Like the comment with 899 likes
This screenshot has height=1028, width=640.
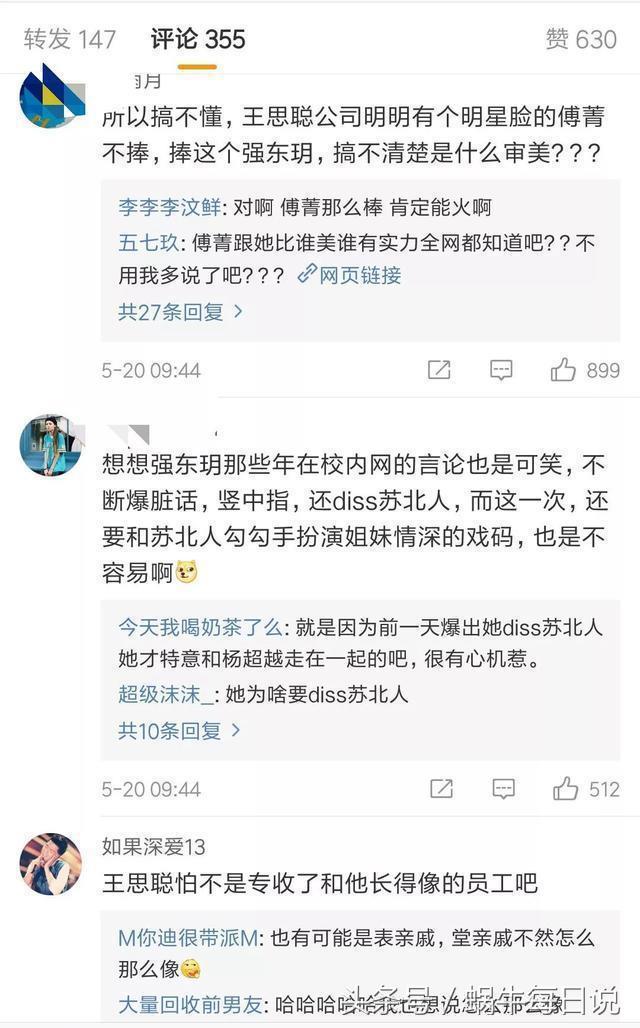pyautogui.click(x=564, y=370)
